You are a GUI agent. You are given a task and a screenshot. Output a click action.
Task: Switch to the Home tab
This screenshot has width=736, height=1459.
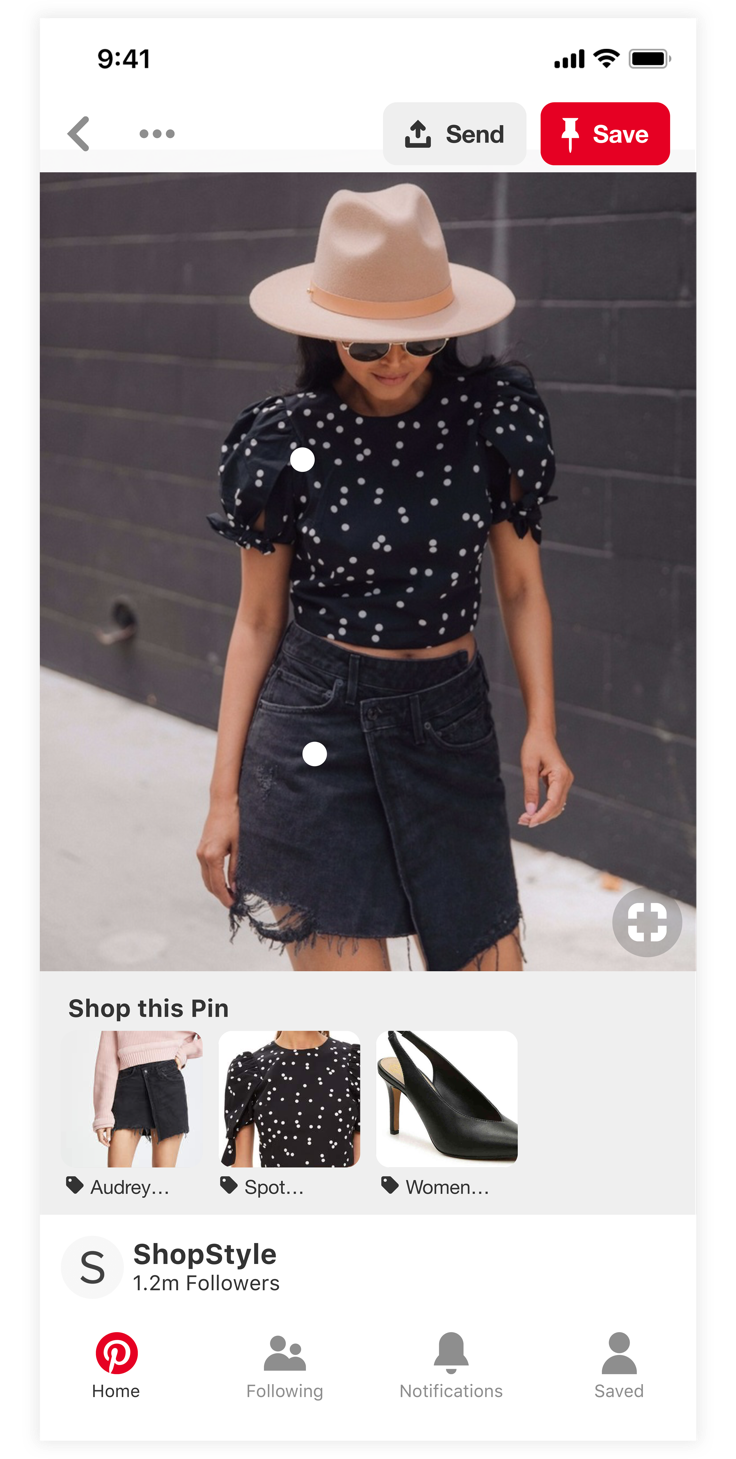[116, 1365]
